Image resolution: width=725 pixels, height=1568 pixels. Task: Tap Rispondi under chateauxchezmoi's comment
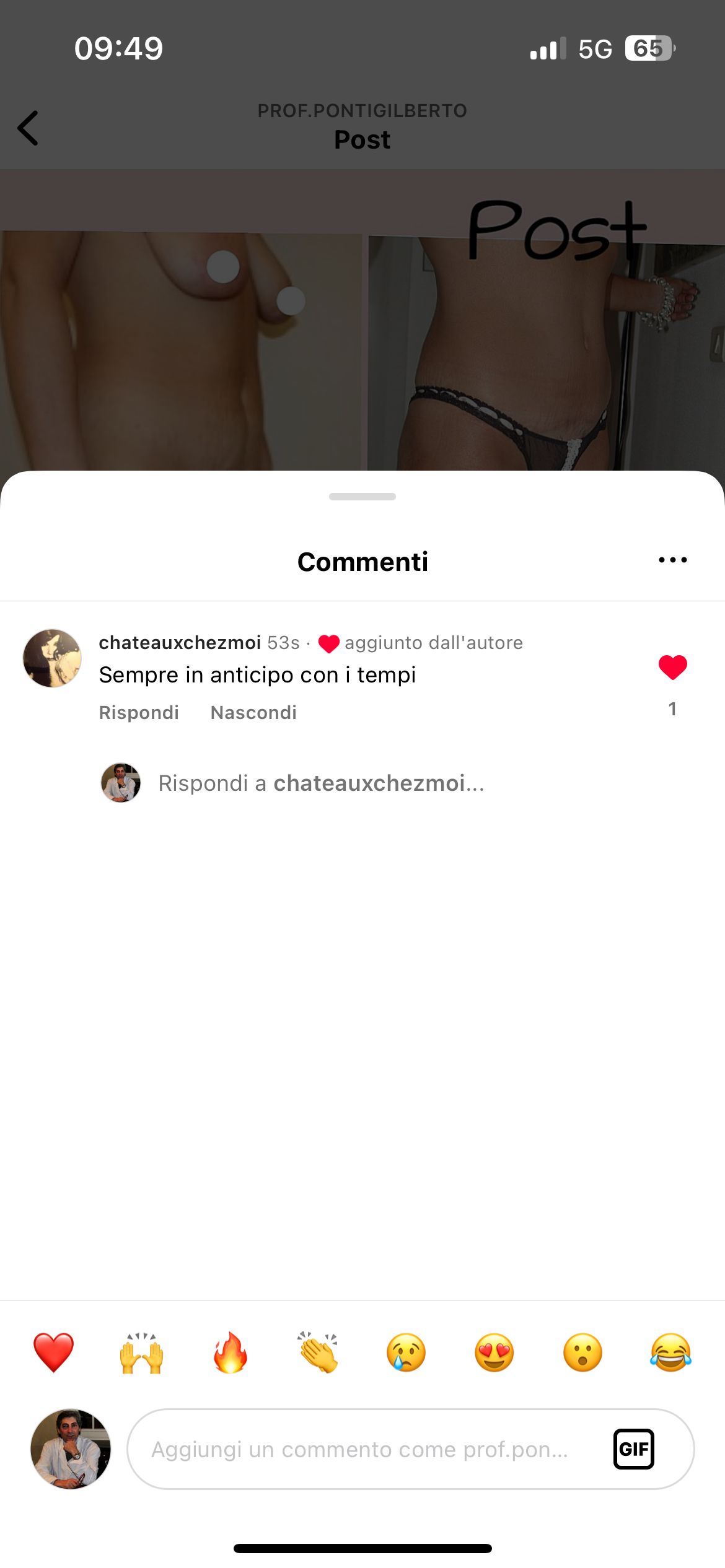pos(139,713)
